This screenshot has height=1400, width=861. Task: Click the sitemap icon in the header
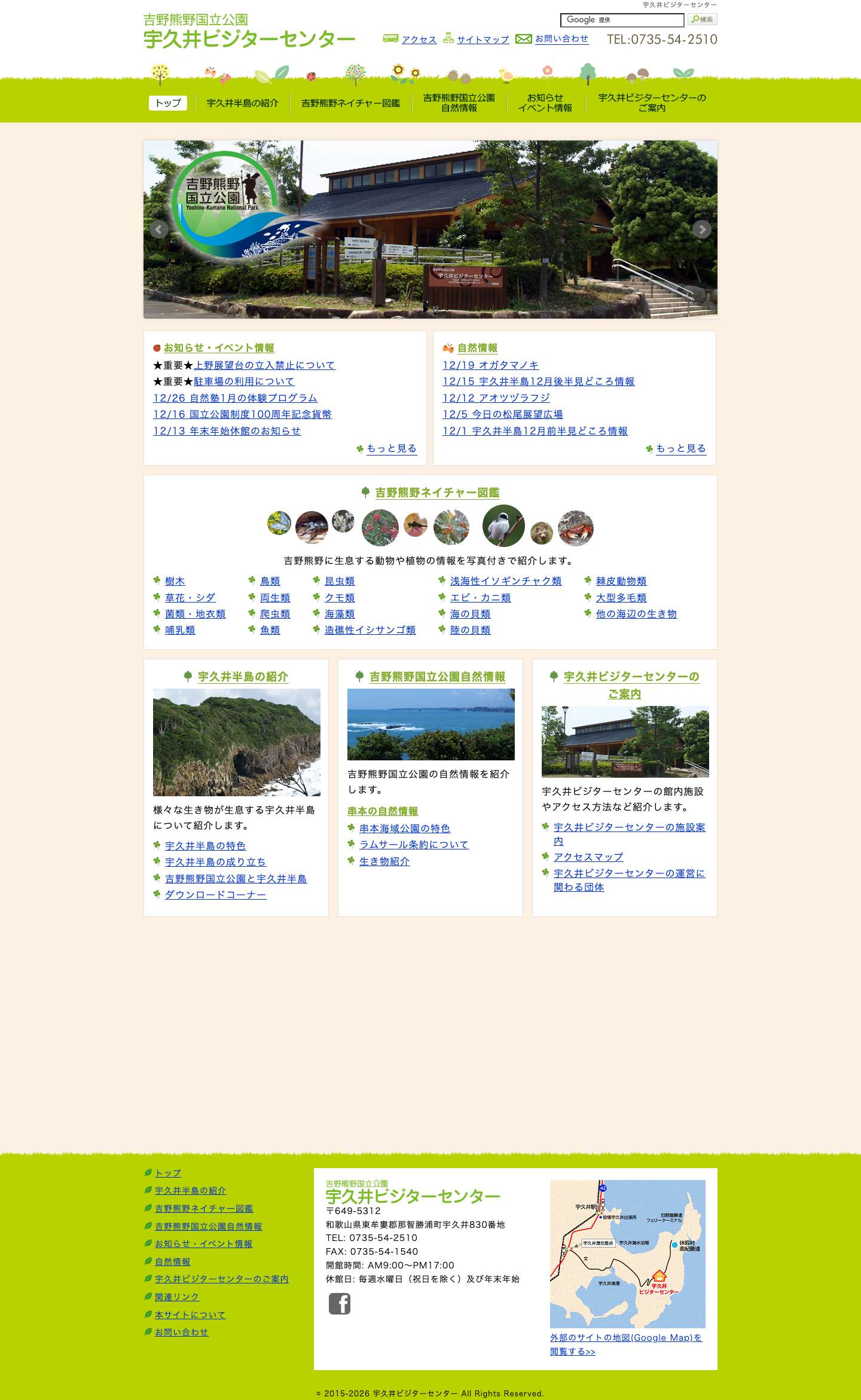point(447,38)
